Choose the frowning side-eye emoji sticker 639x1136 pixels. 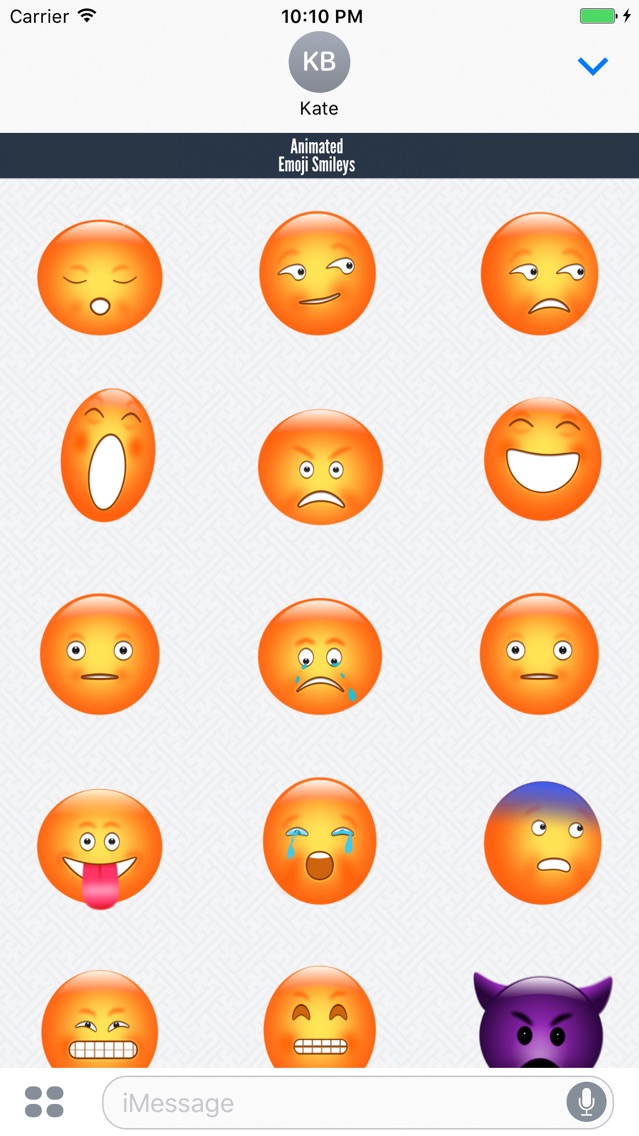[x=540, y=274]
